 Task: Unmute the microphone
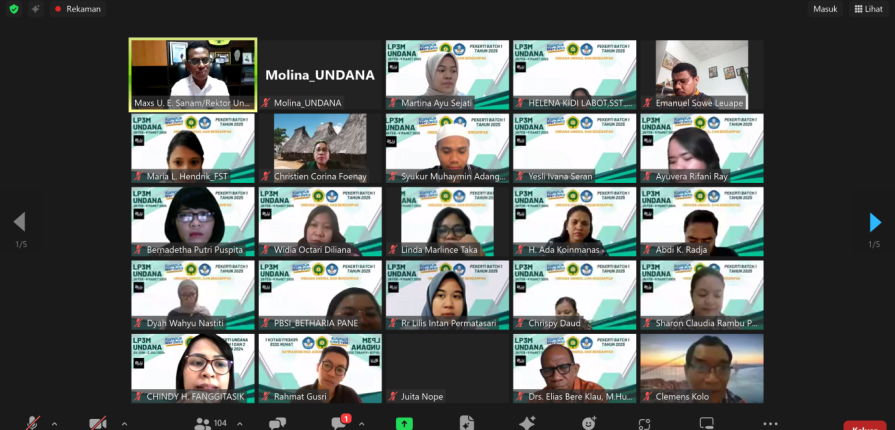(x=33, y=423)
